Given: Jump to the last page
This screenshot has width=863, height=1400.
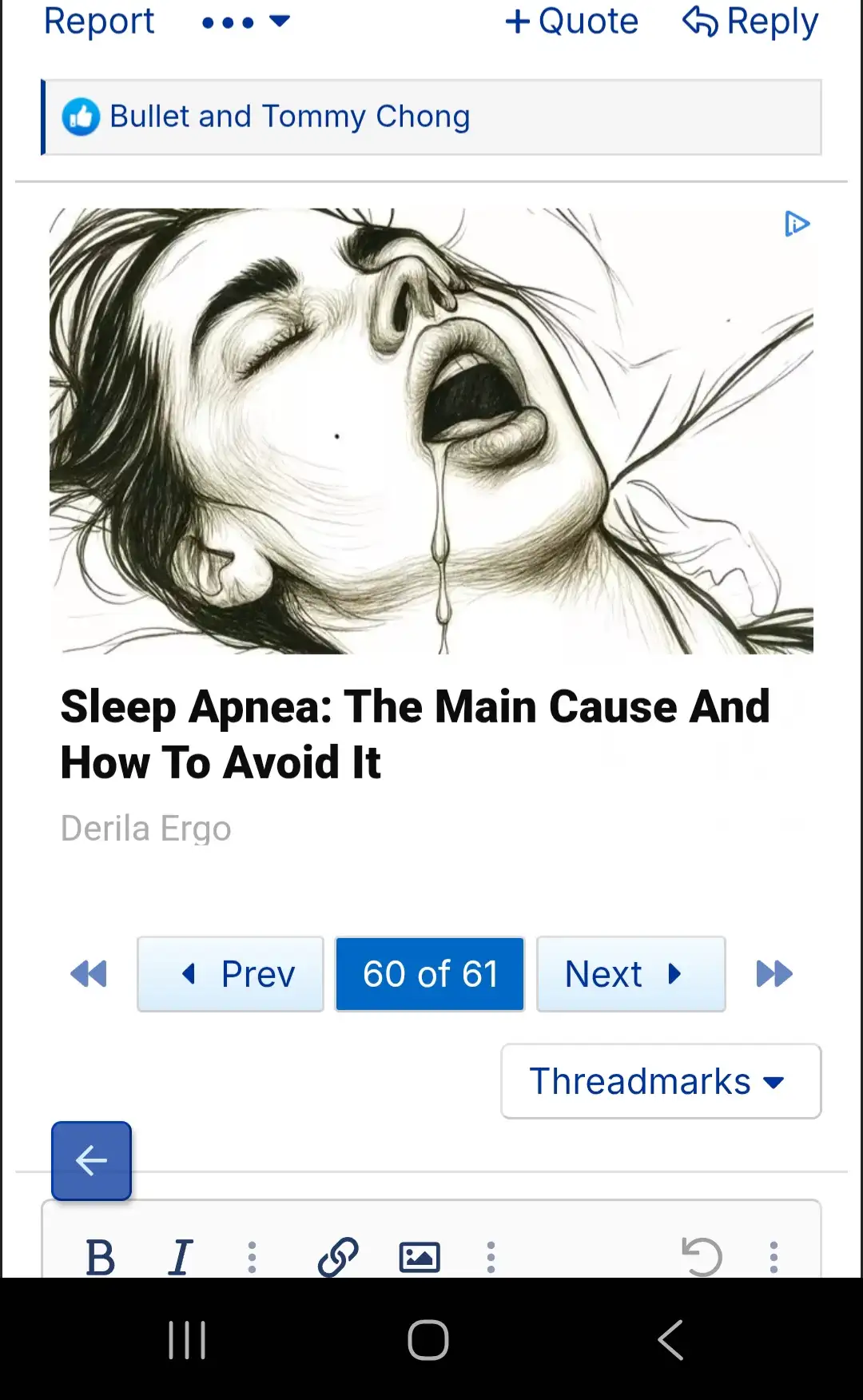Looking at the screenshot, I should (x=774, y=974).
